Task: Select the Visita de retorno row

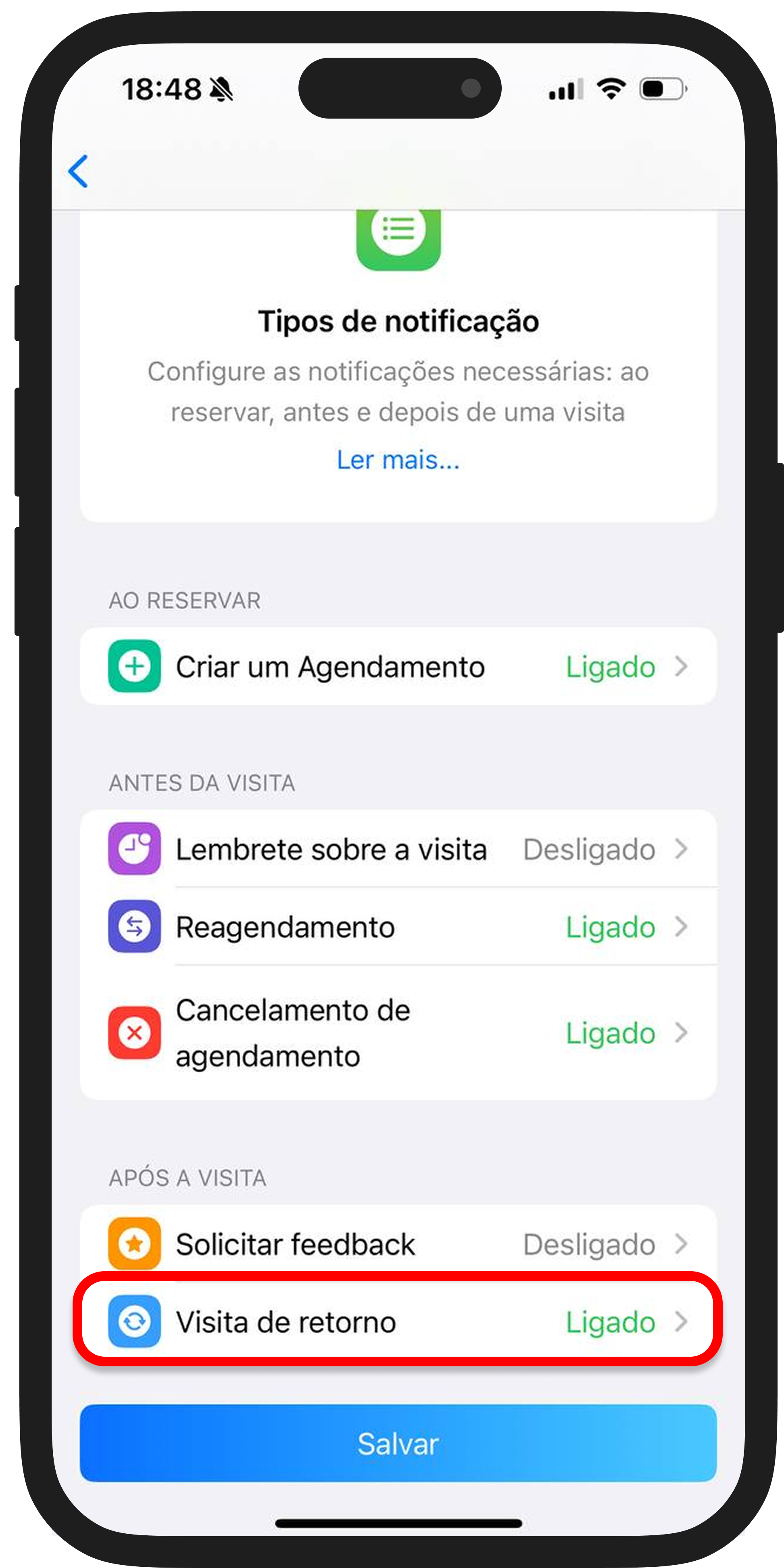Action: (x=398, y=1322)
